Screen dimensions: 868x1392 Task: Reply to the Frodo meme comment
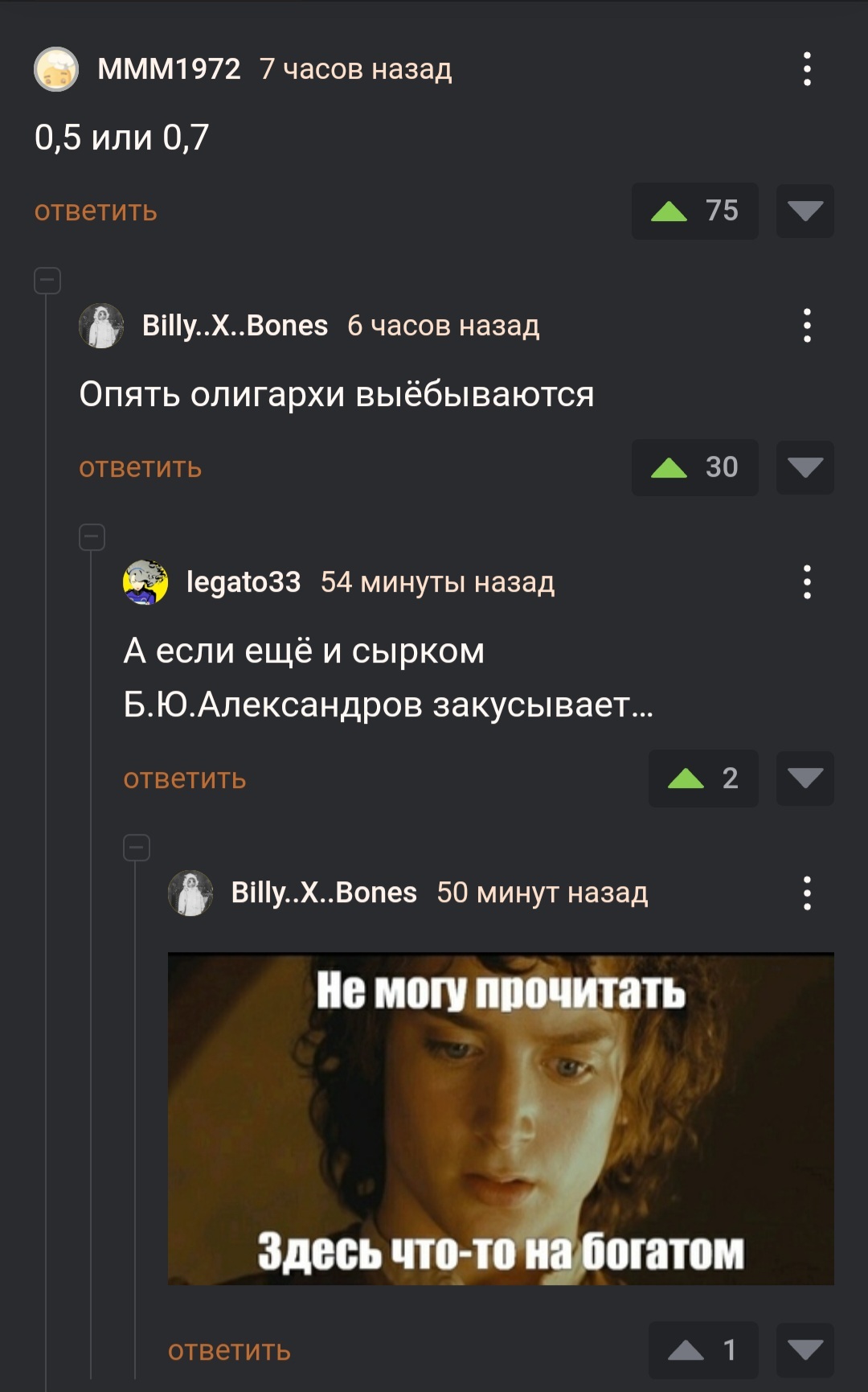pos(229,1351)
